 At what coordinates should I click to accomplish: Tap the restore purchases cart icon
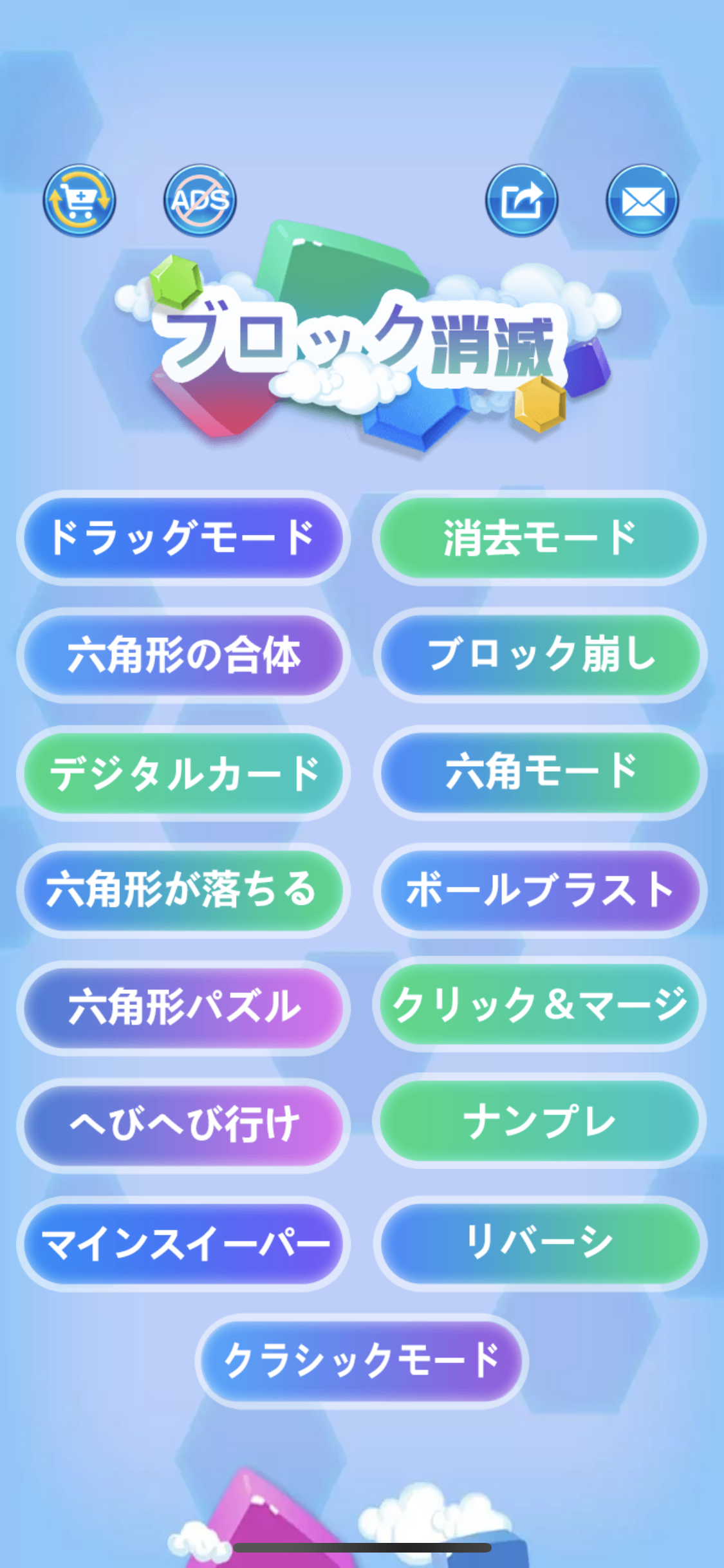(x=79, y=201)
